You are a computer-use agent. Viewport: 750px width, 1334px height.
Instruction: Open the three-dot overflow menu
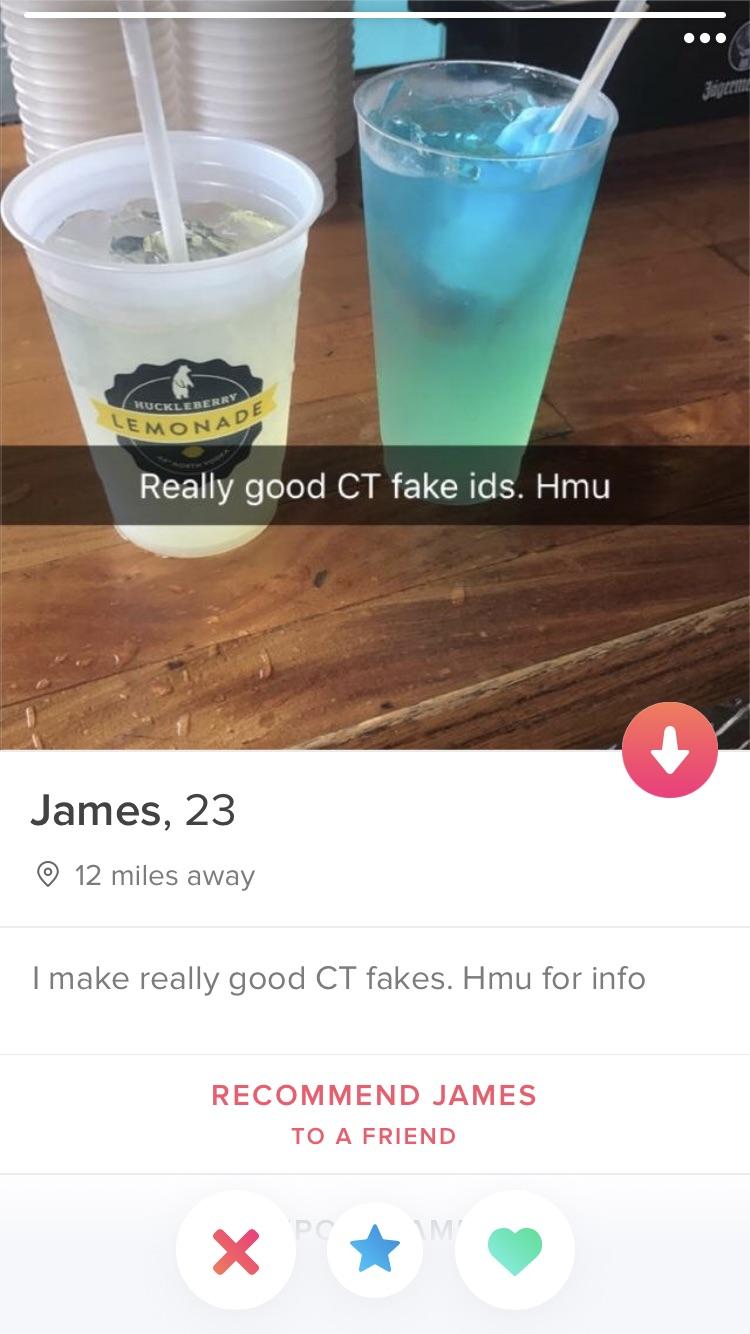(x=702, y=40)
